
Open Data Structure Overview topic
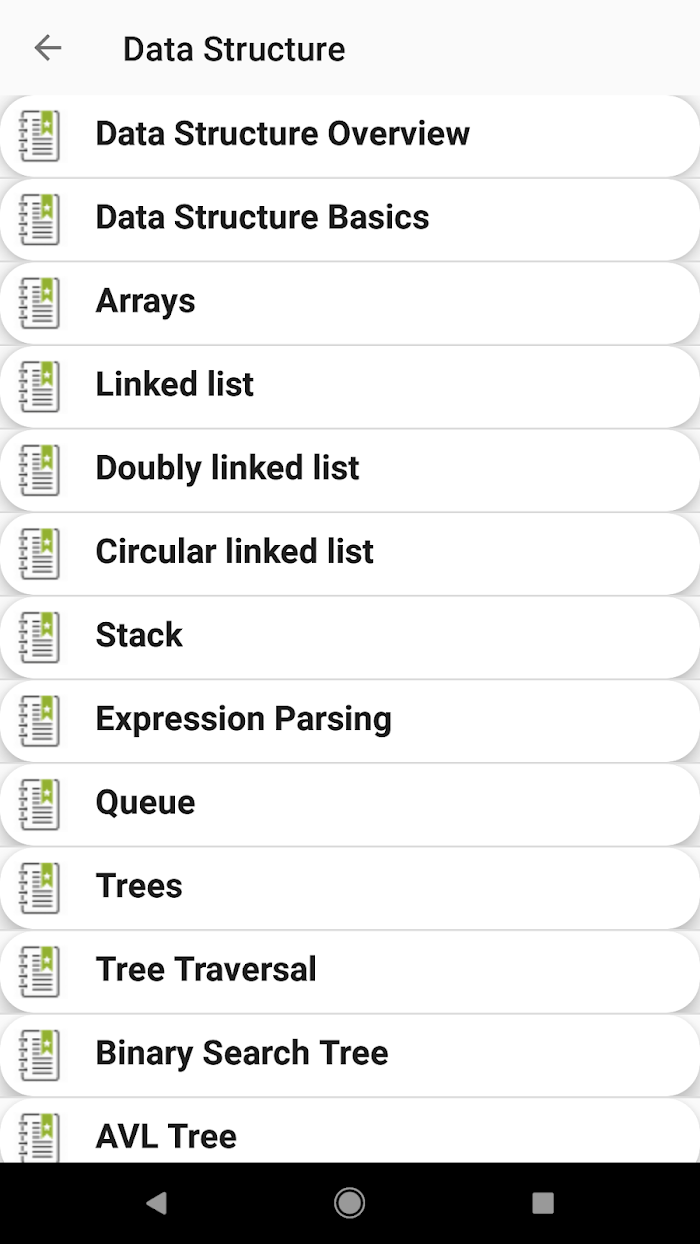(350, 136)
